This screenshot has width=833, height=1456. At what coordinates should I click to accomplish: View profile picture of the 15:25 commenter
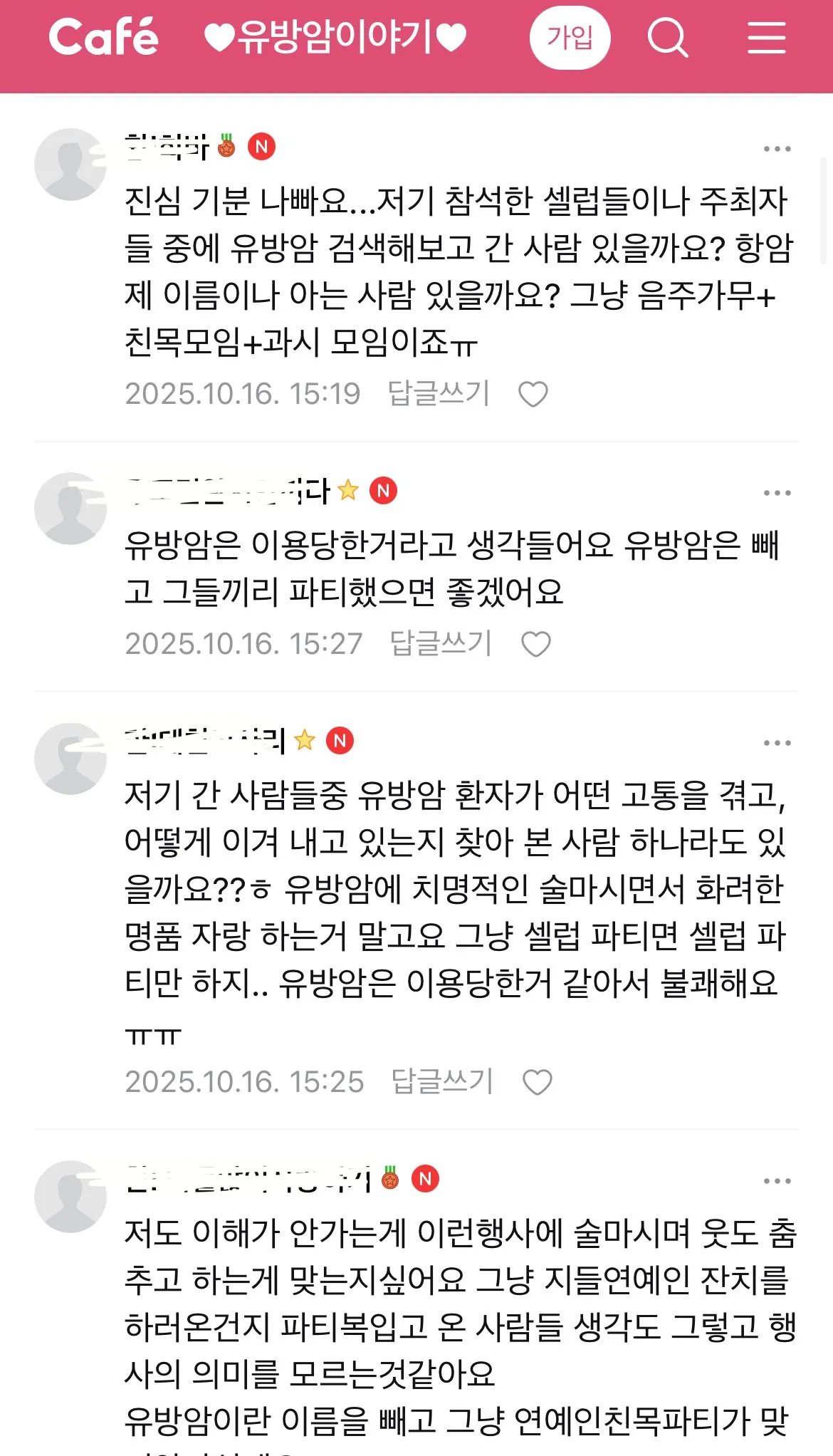click(70, 759)
